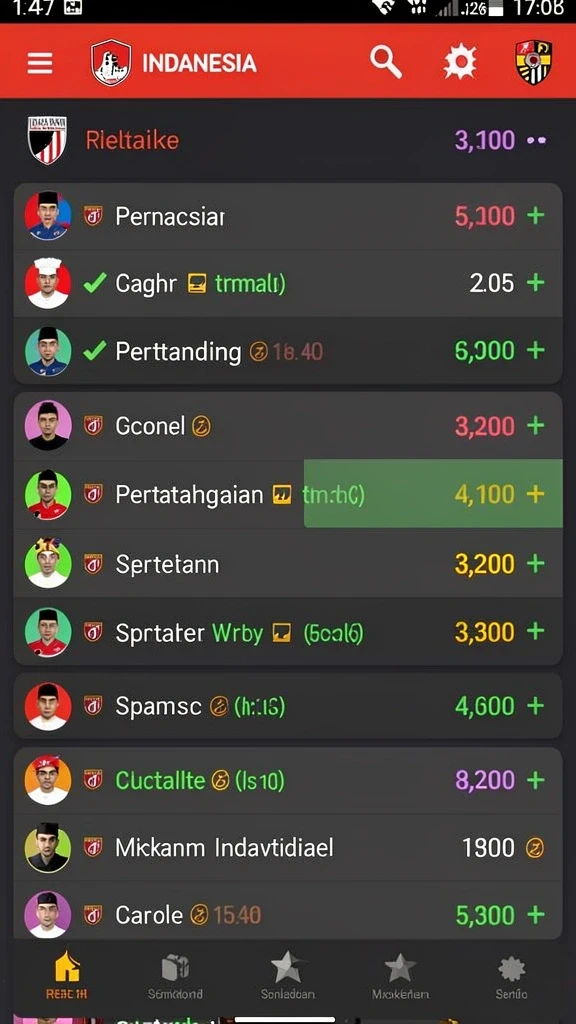Image resolution: width=576 pixels, height=1024 pixels.
Task: Tap the plus next to Gconel 3,200
Action: pos(536,426)
